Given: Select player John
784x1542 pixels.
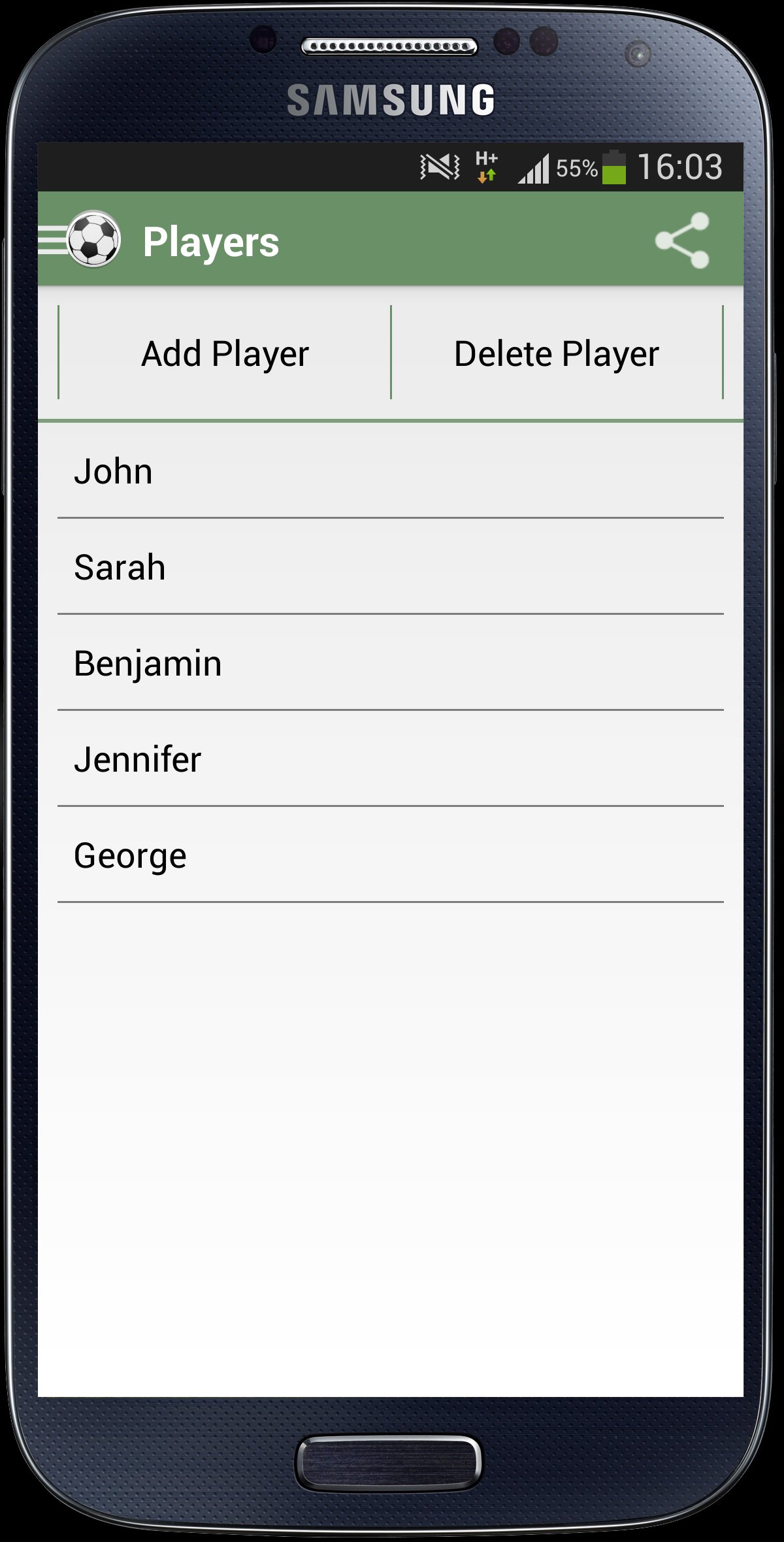Looking at the screenshot, I should coord(391,471).
